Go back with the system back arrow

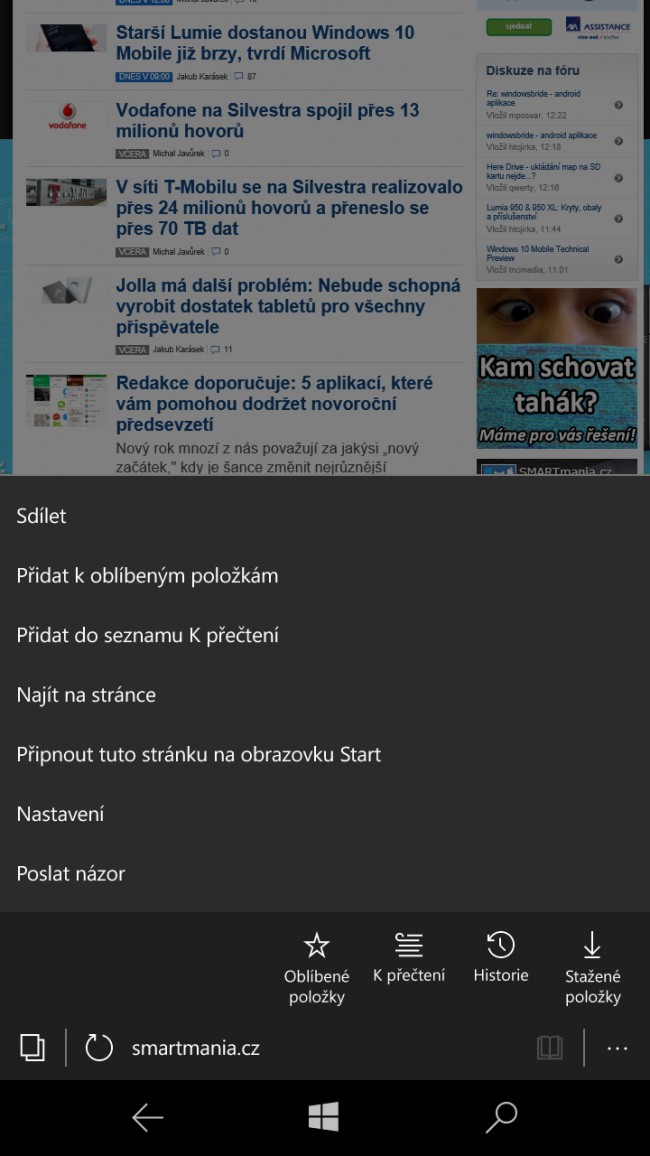147,1117
